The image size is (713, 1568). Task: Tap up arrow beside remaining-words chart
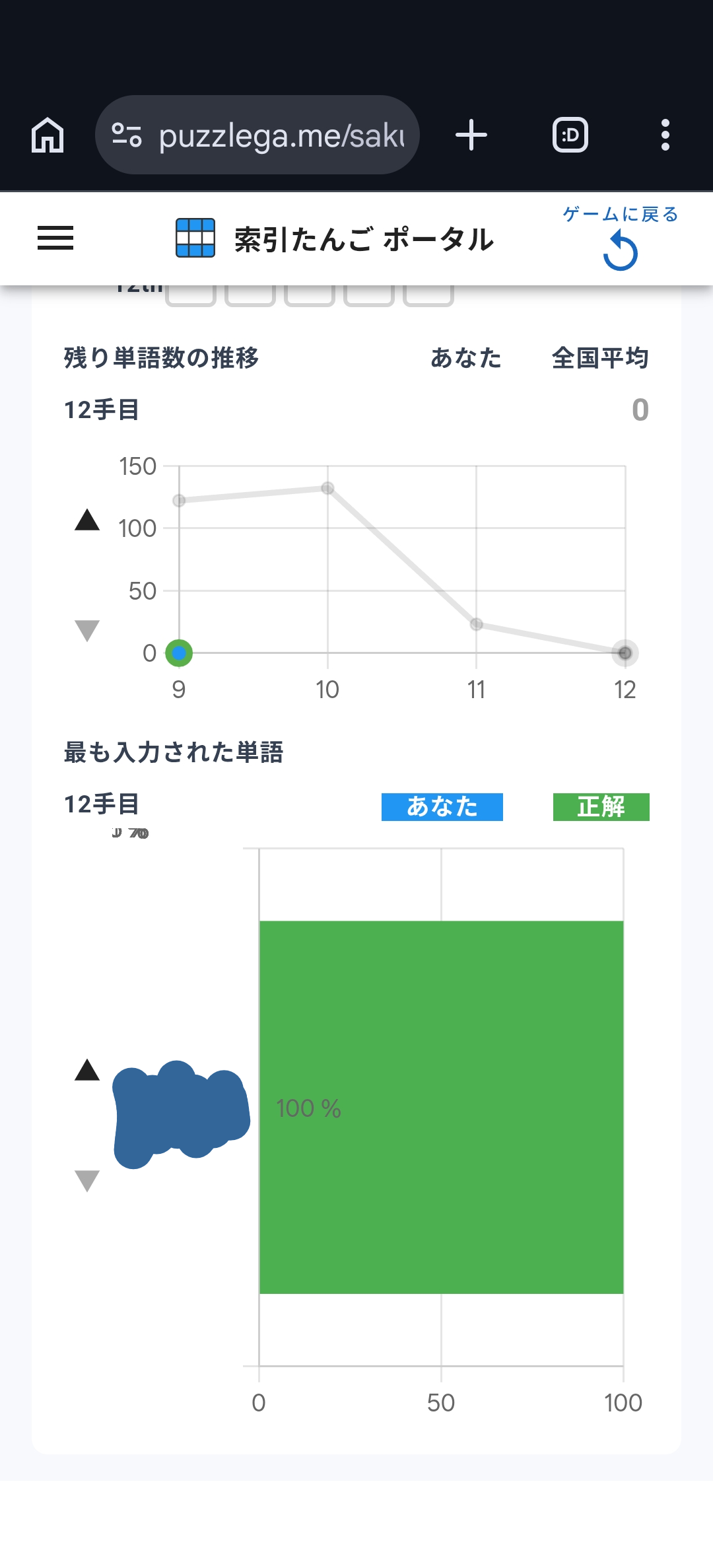[x=87, y=520]
